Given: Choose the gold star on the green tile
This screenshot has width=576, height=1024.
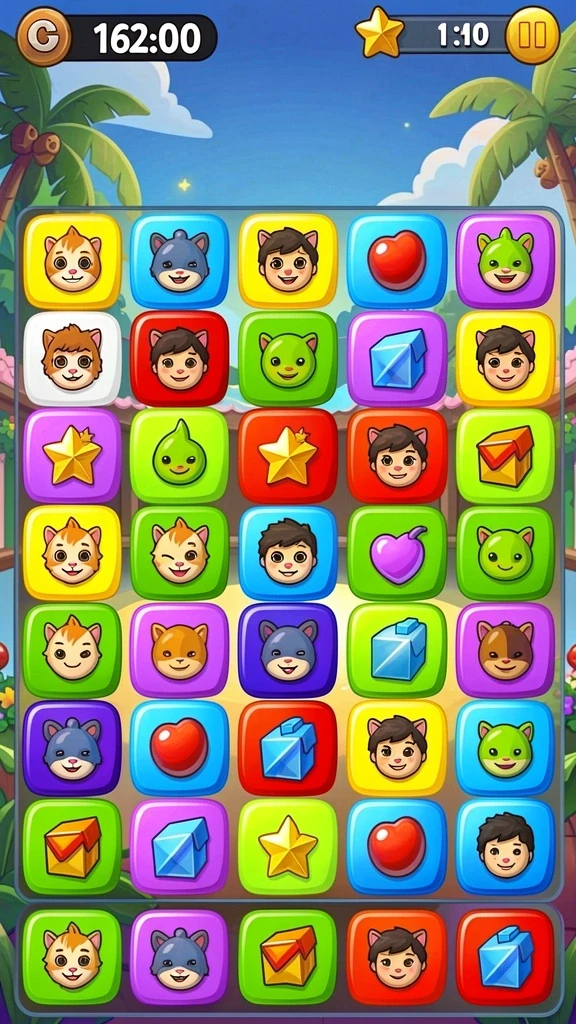Looking at the screenshot, I should pyautogui.click(x=287, y=846).
